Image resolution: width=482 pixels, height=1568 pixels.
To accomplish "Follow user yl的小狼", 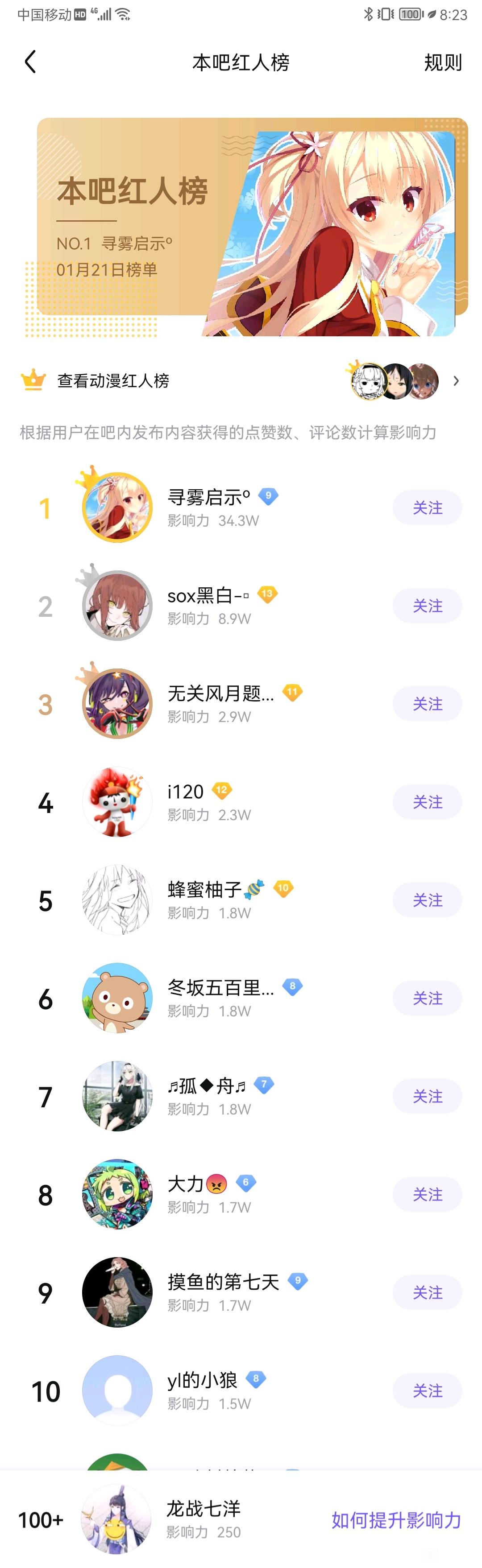I will pos(427,1390).
